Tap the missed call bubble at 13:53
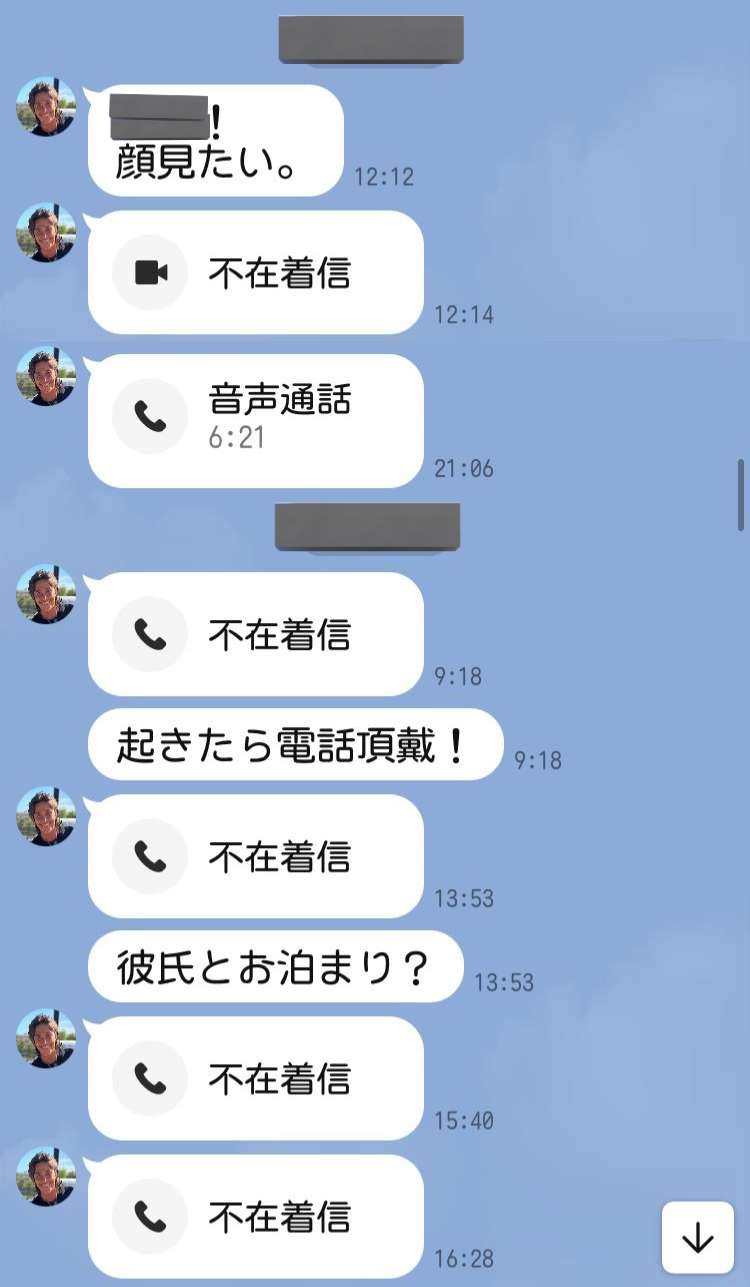Viewport: 750px width, 1287px height. (255, 856)
